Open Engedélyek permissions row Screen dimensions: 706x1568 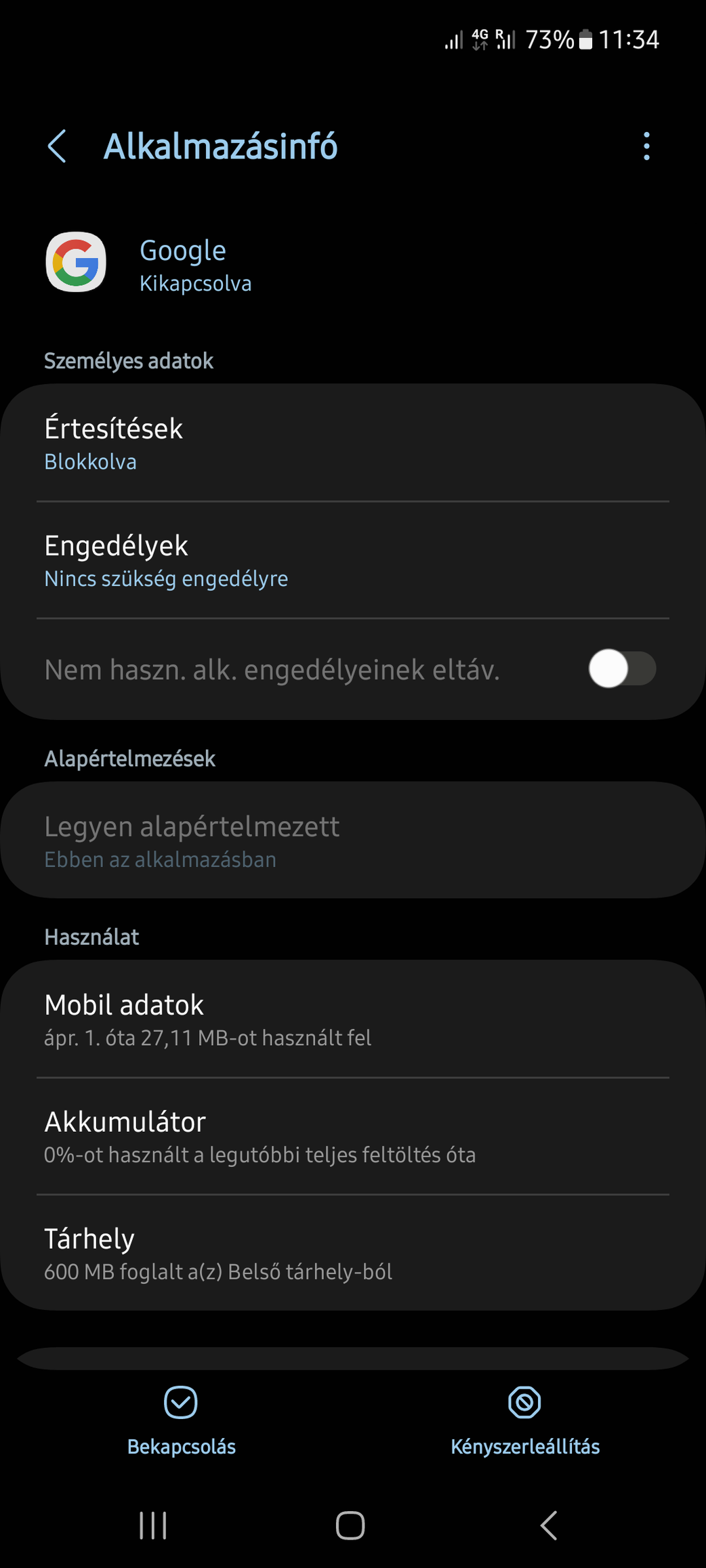pyautogui.click(x=353, y=560)
